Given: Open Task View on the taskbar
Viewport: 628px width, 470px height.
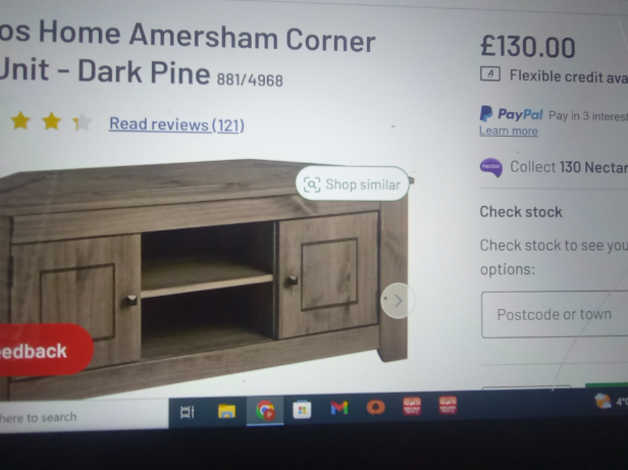Looking at the screenshot, I should (187, 411).
